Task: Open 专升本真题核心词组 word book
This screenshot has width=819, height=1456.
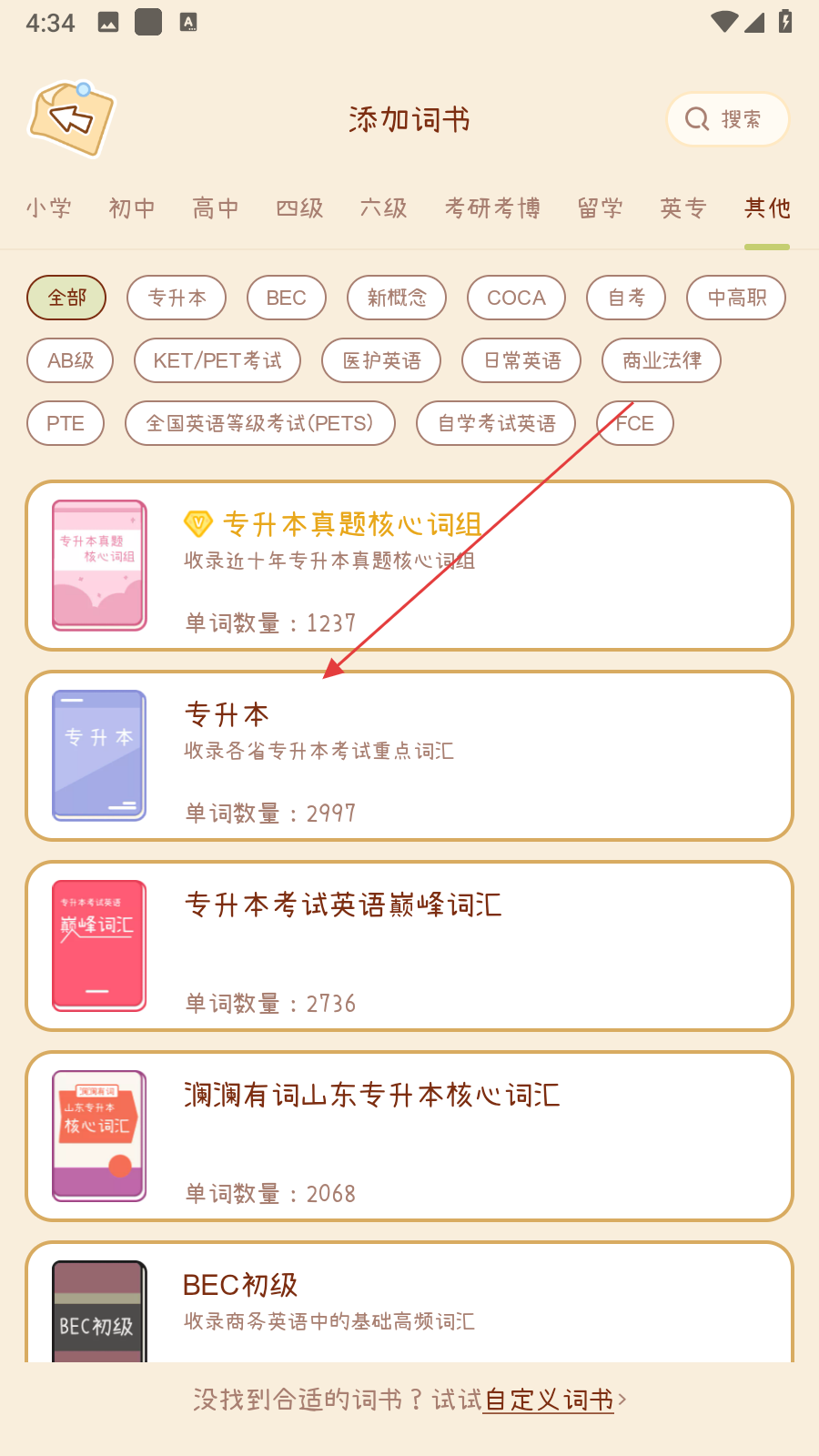Action: coord(409,566)
